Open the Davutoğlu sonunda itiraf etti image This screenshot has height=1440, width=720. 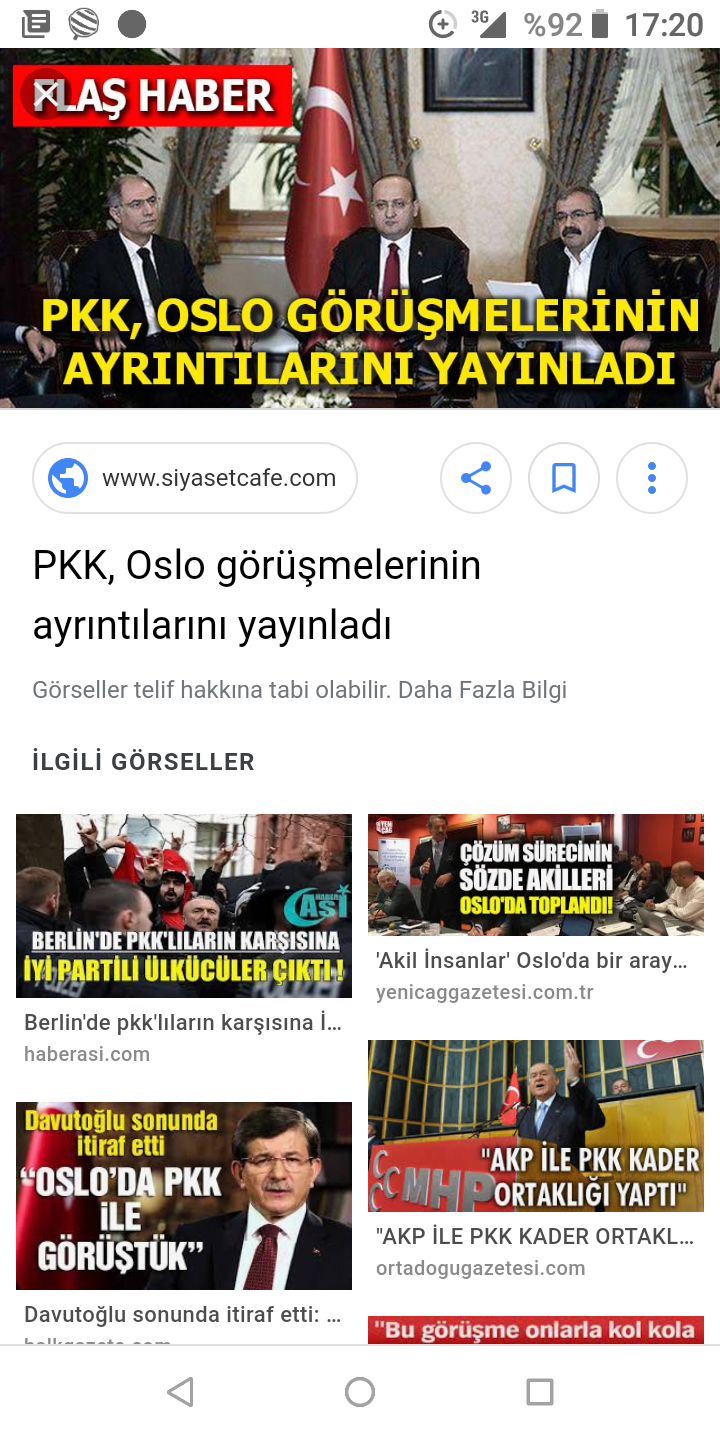coord(184,1195)
